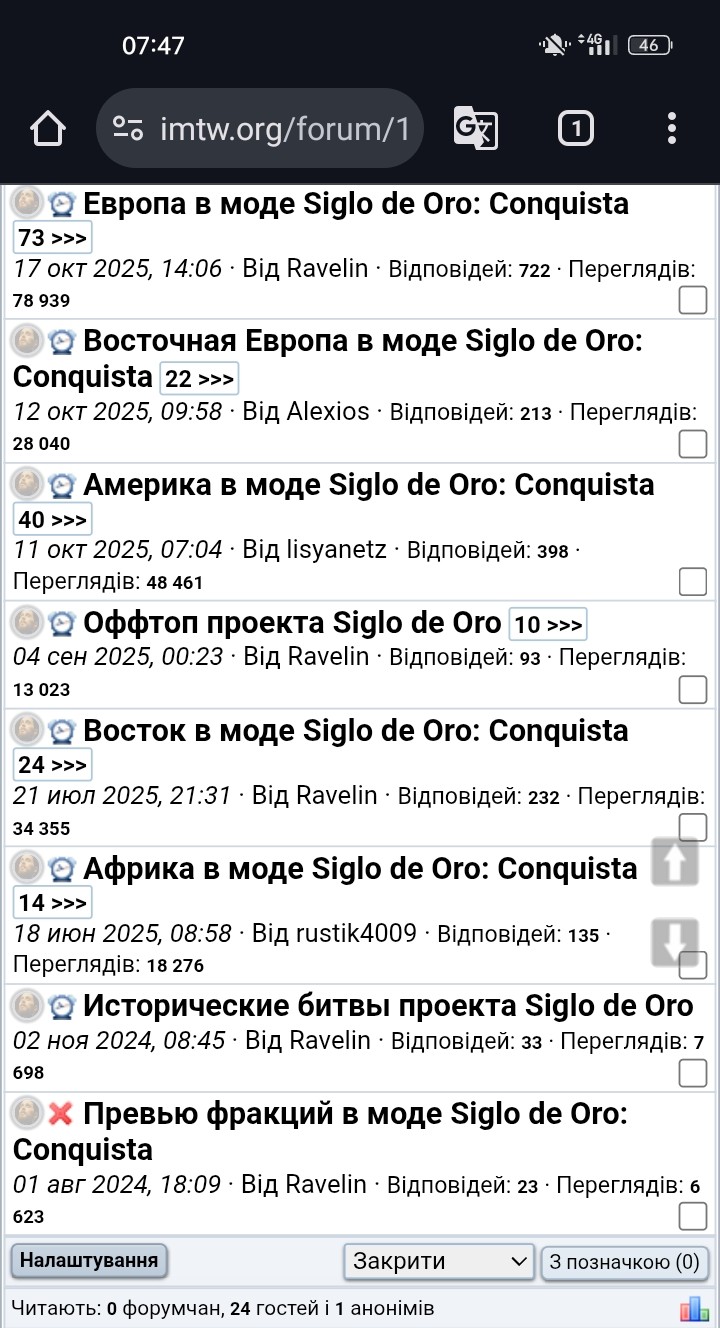Go to the browser home page

(48, 129)
